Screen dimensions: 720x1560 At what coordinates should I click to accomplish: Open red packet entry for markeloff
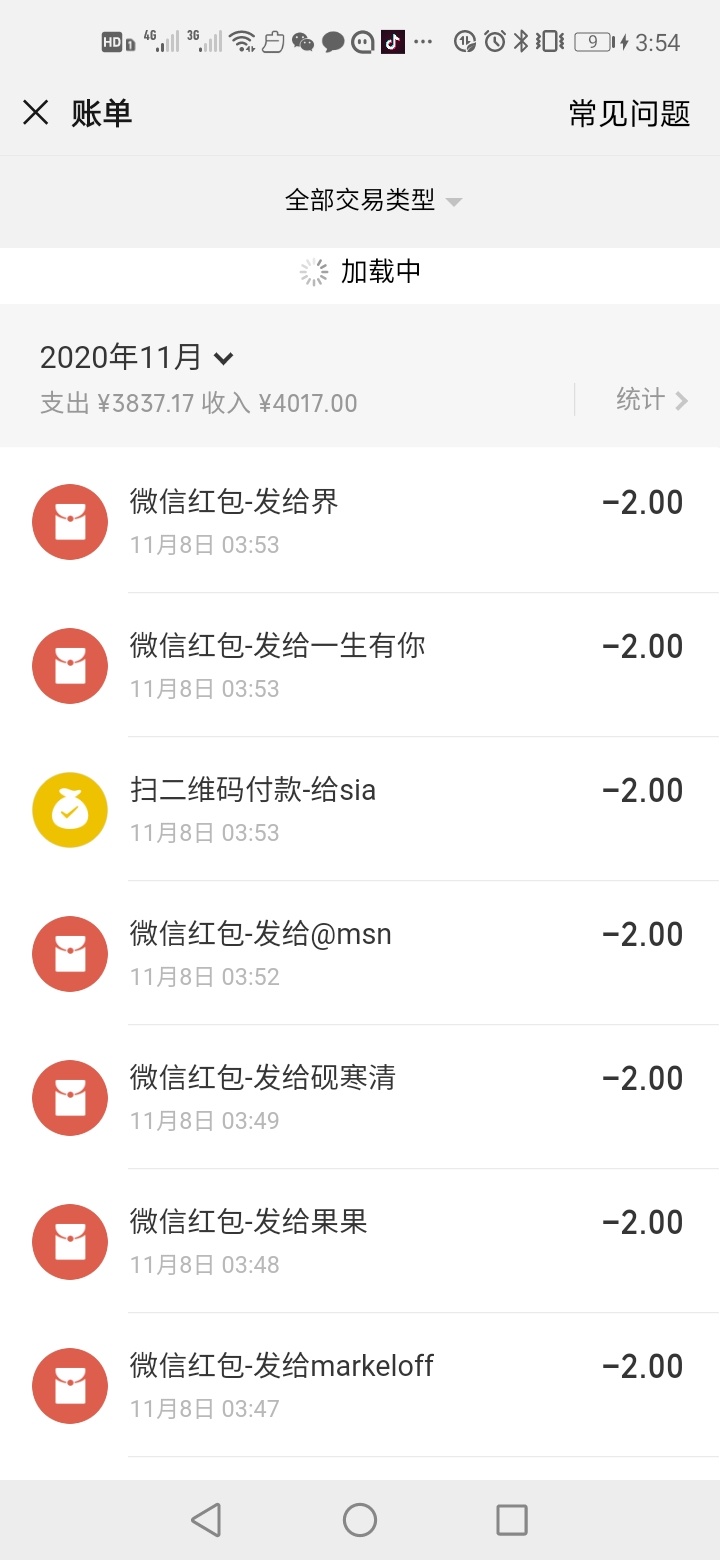pyautogui.click(x=360, y=1385)
